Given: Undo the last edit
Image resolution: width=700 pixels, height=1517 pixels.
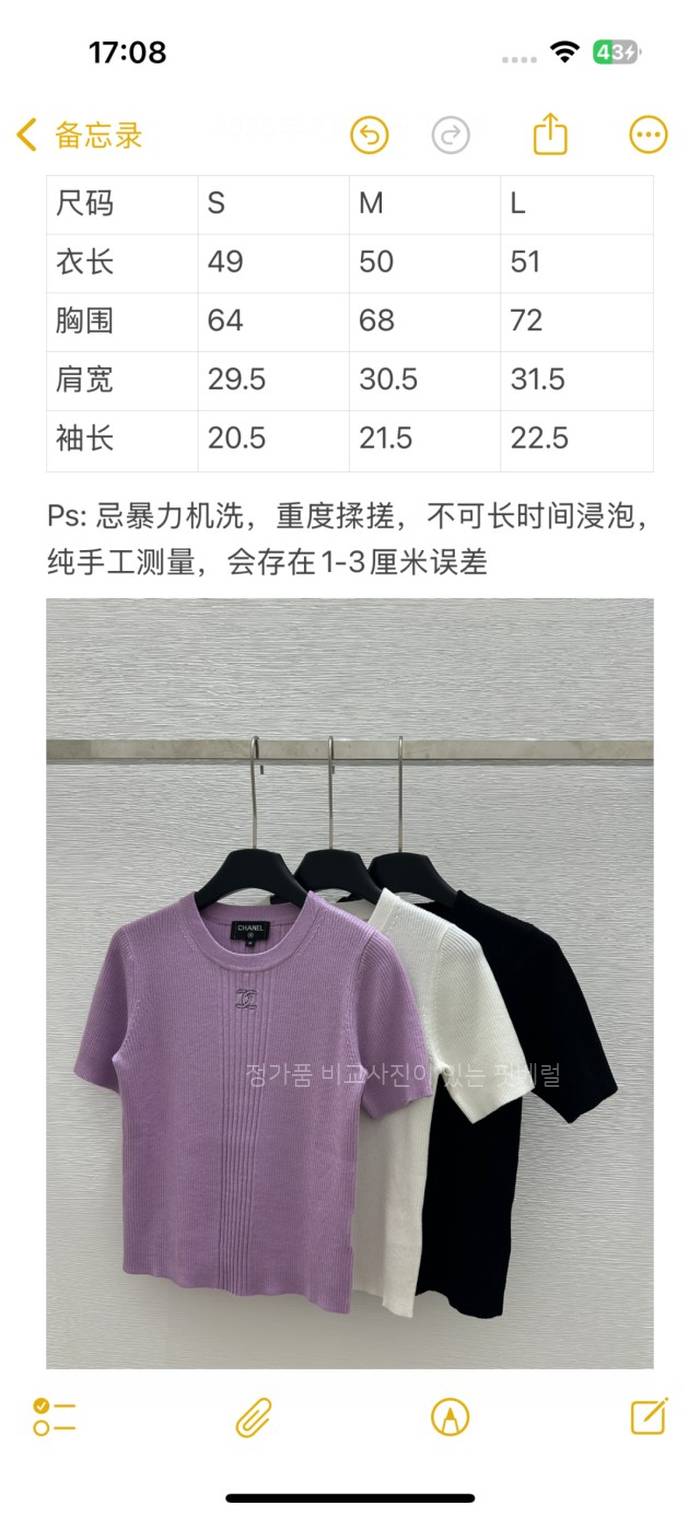Looking at the screenshot, I should coord(369,135).
